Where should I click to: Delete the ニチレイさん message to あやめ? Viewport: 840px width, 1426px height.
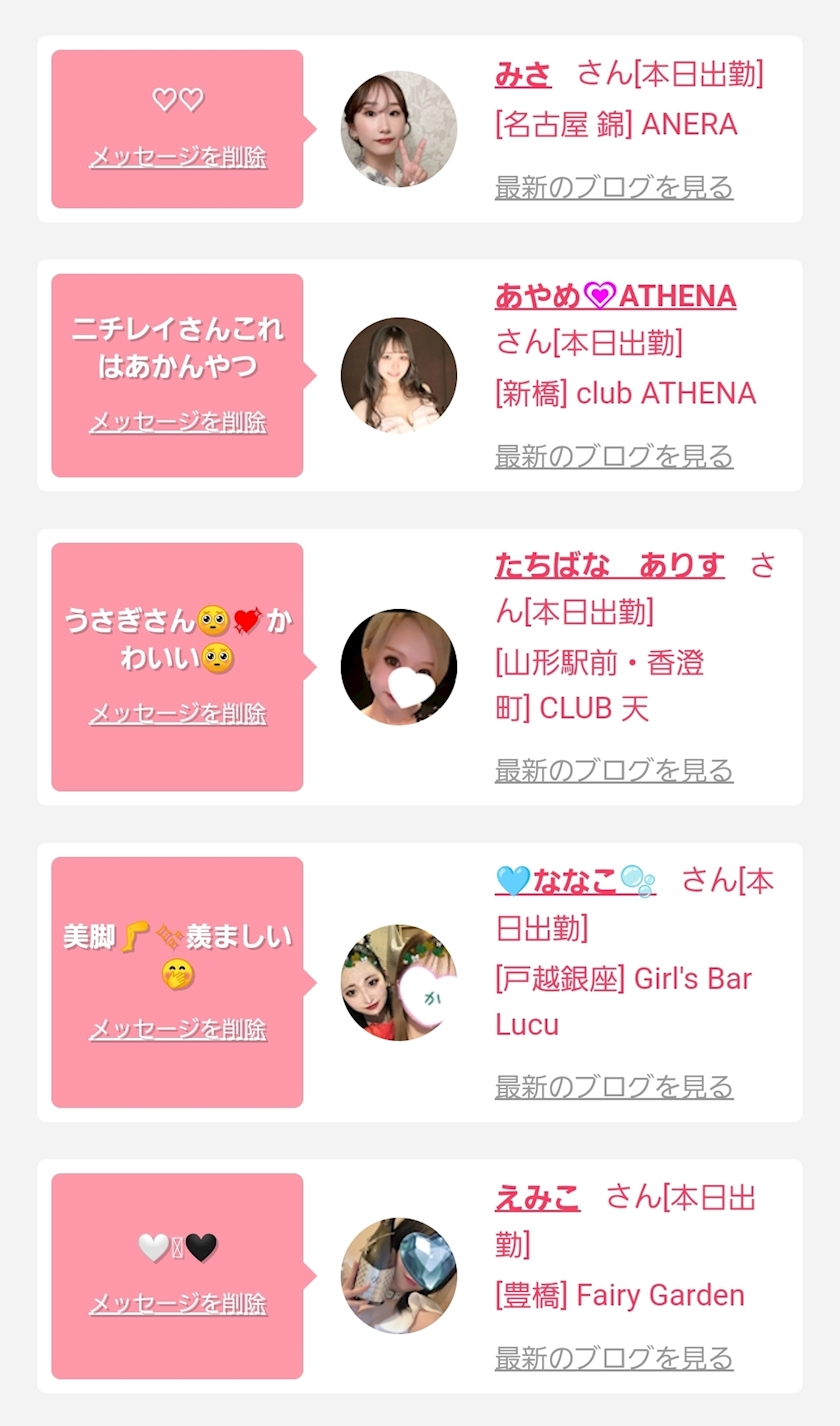[178, 422]
